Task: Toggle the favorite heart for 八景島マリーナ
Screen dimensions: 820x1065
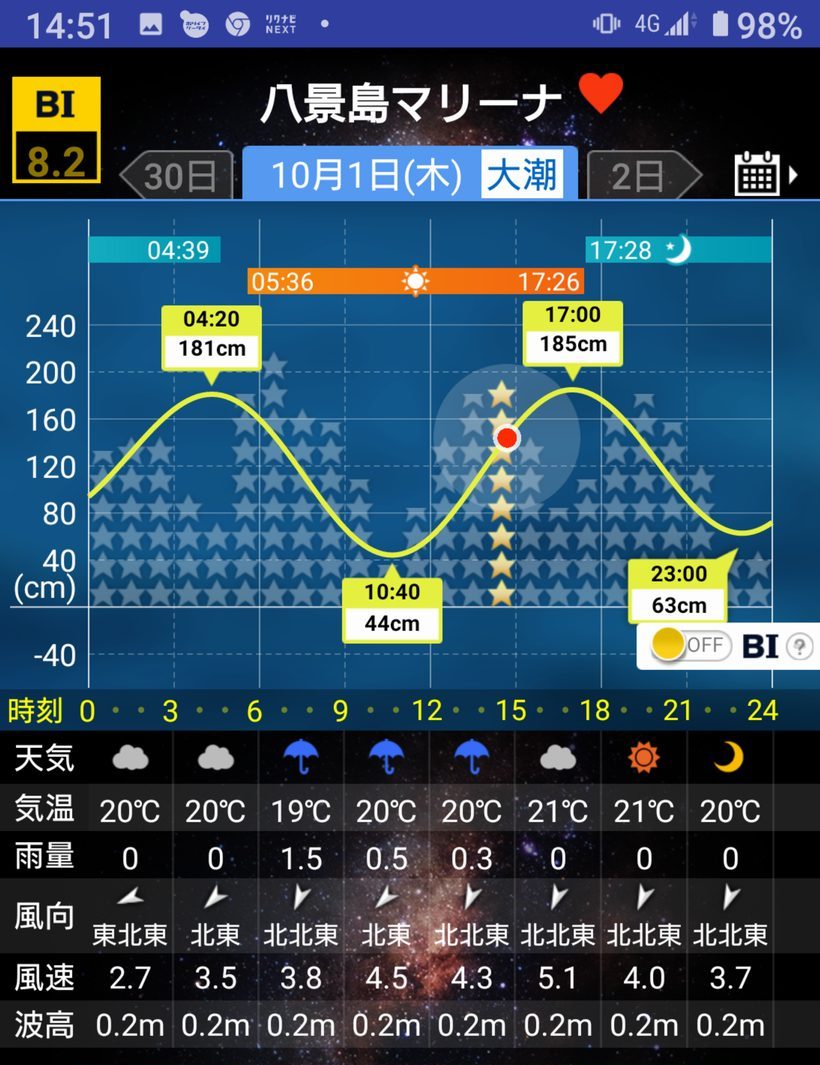Action: coord(601,94)
